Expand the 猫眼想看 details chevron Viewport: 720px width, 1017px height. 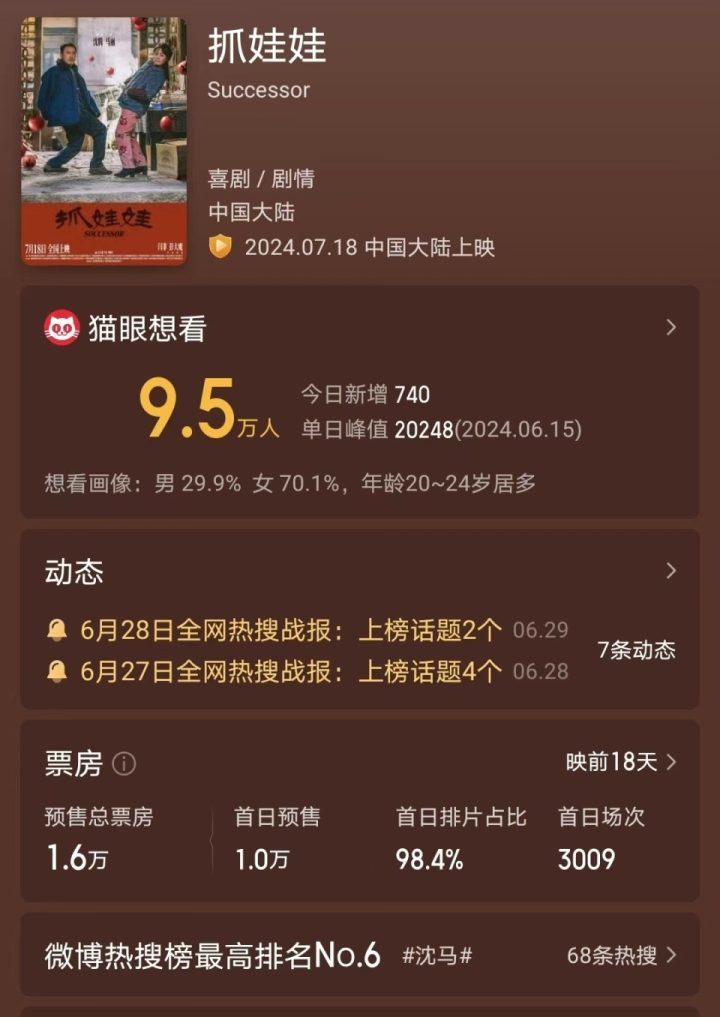pos(671,328)
